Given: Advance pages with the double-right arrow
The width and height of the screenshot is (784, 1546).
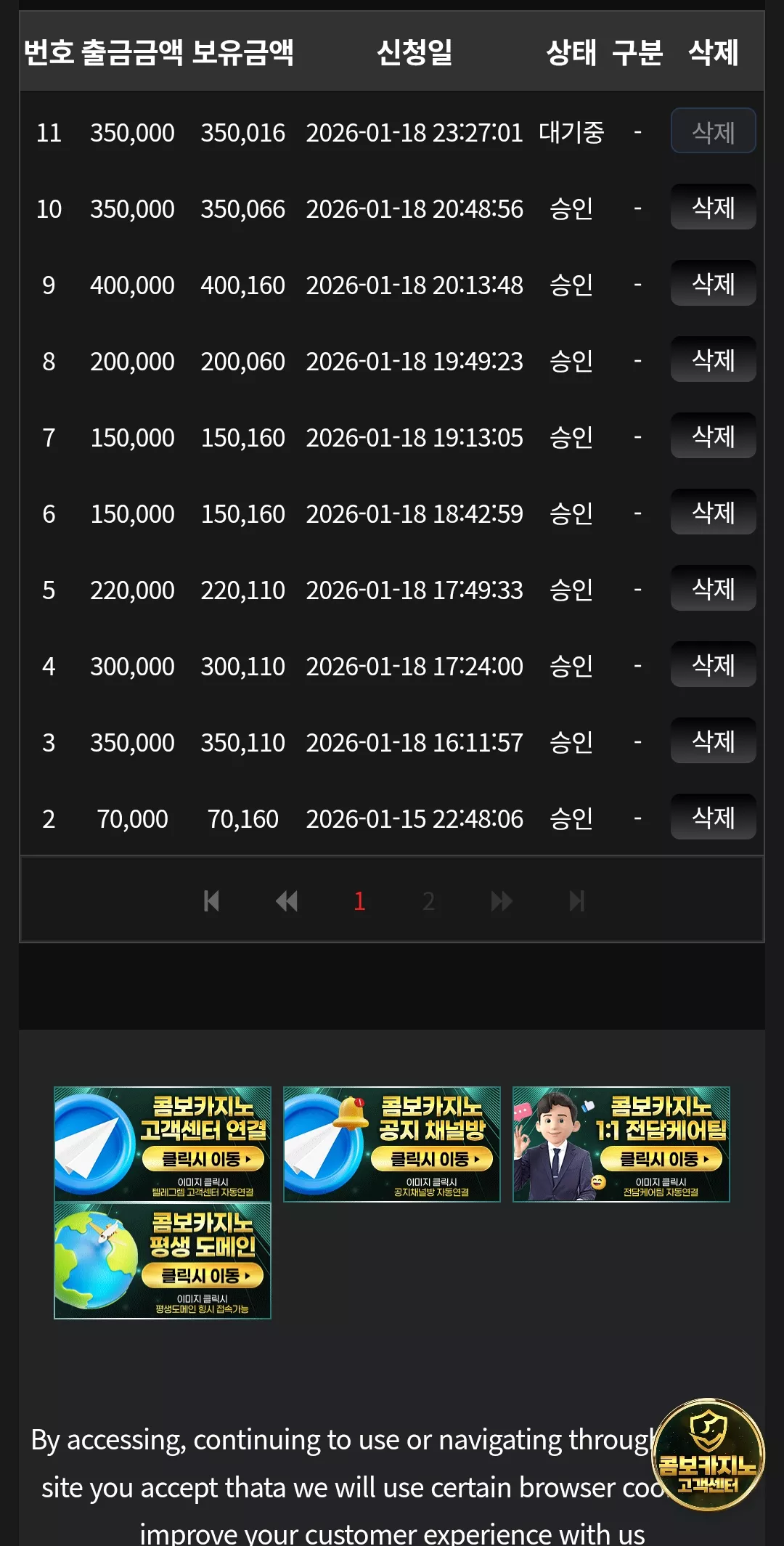Looking at the screenshot, I should coord(502,901).
